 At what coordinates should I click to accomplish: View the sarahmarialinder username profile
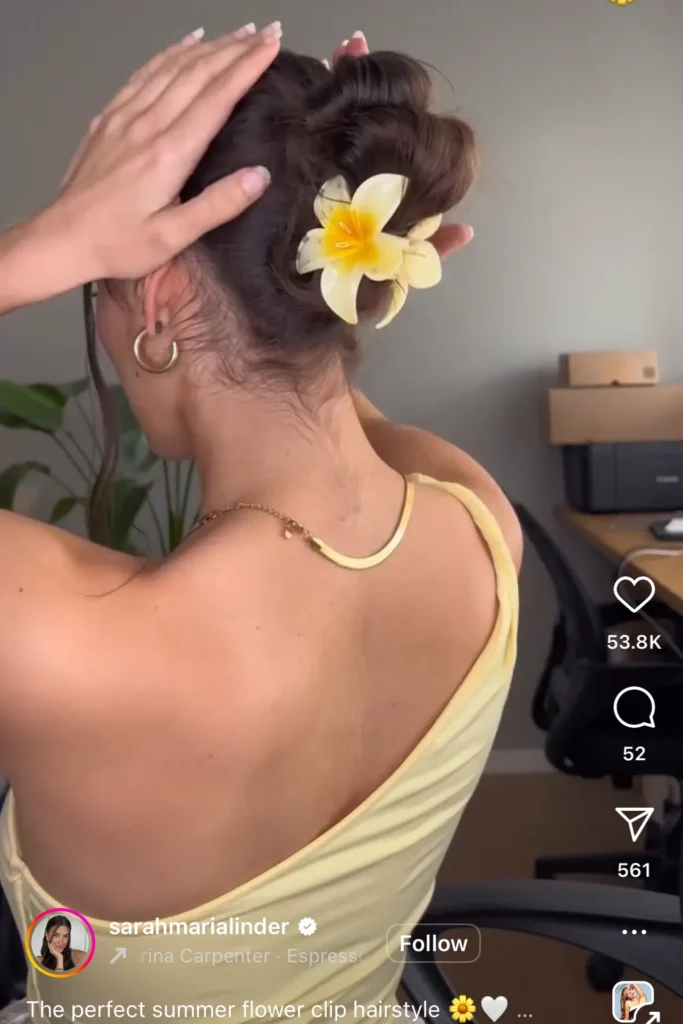click(198, 927)
